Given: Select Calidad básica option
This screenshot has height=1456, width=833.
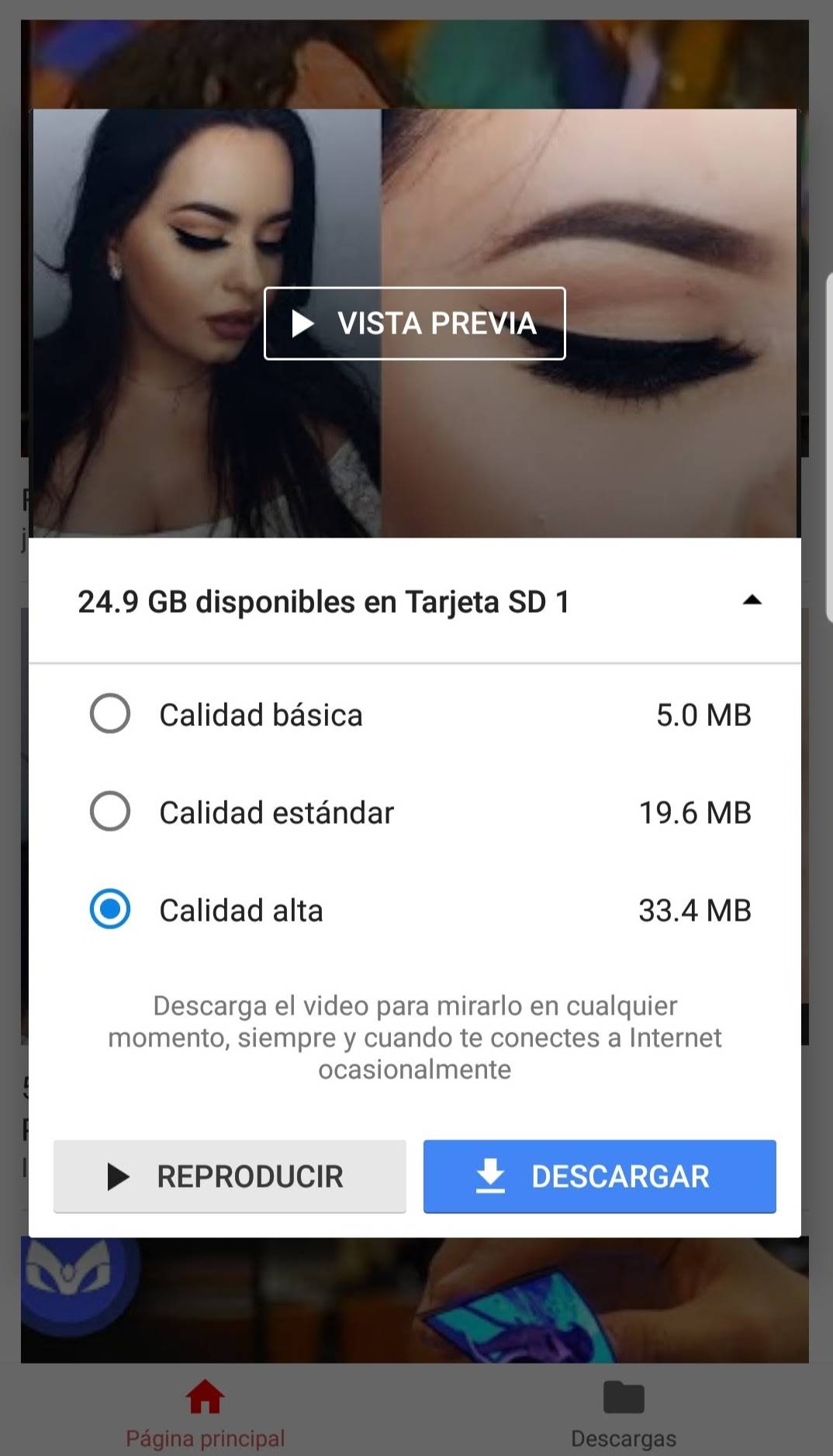Looking at the screenshot, I should point(110,714).
